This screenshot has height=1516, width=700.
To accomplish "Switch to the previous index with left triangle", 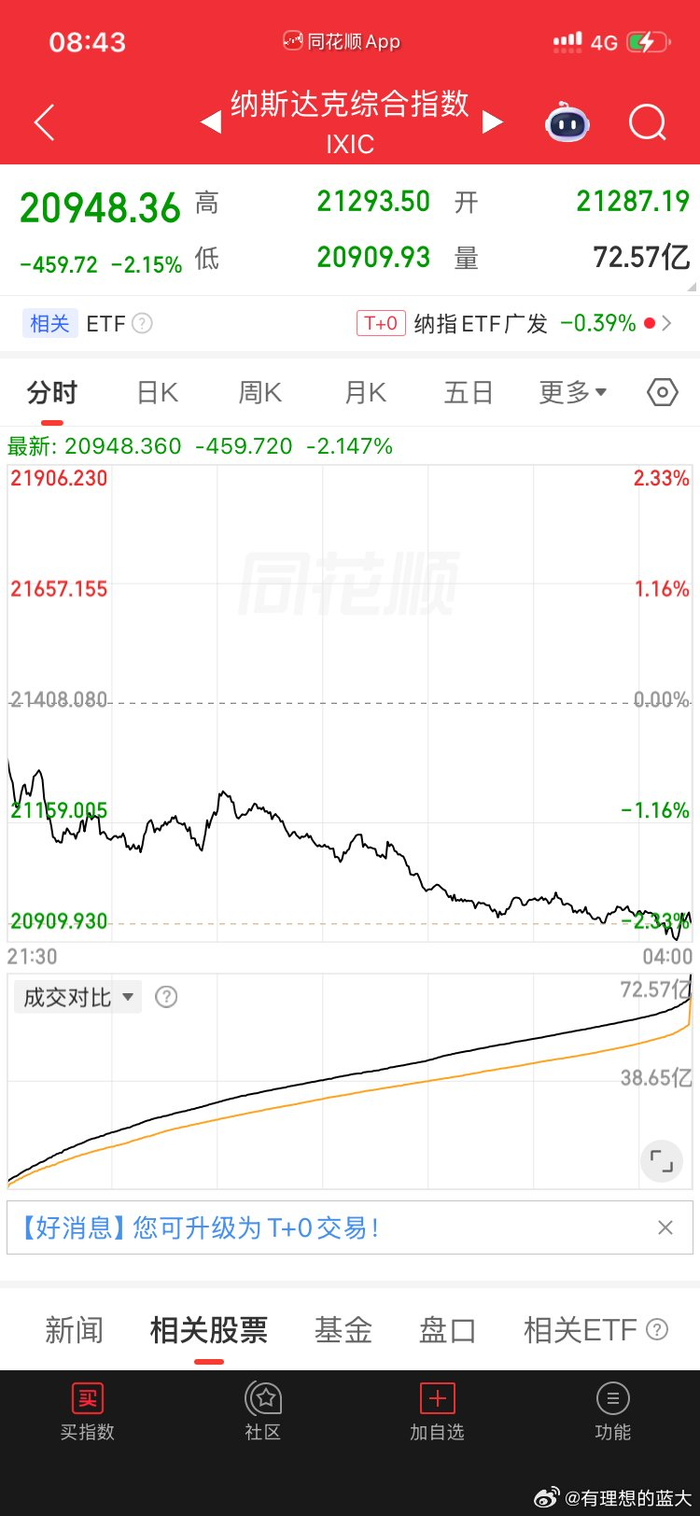I will click(210, 123).
